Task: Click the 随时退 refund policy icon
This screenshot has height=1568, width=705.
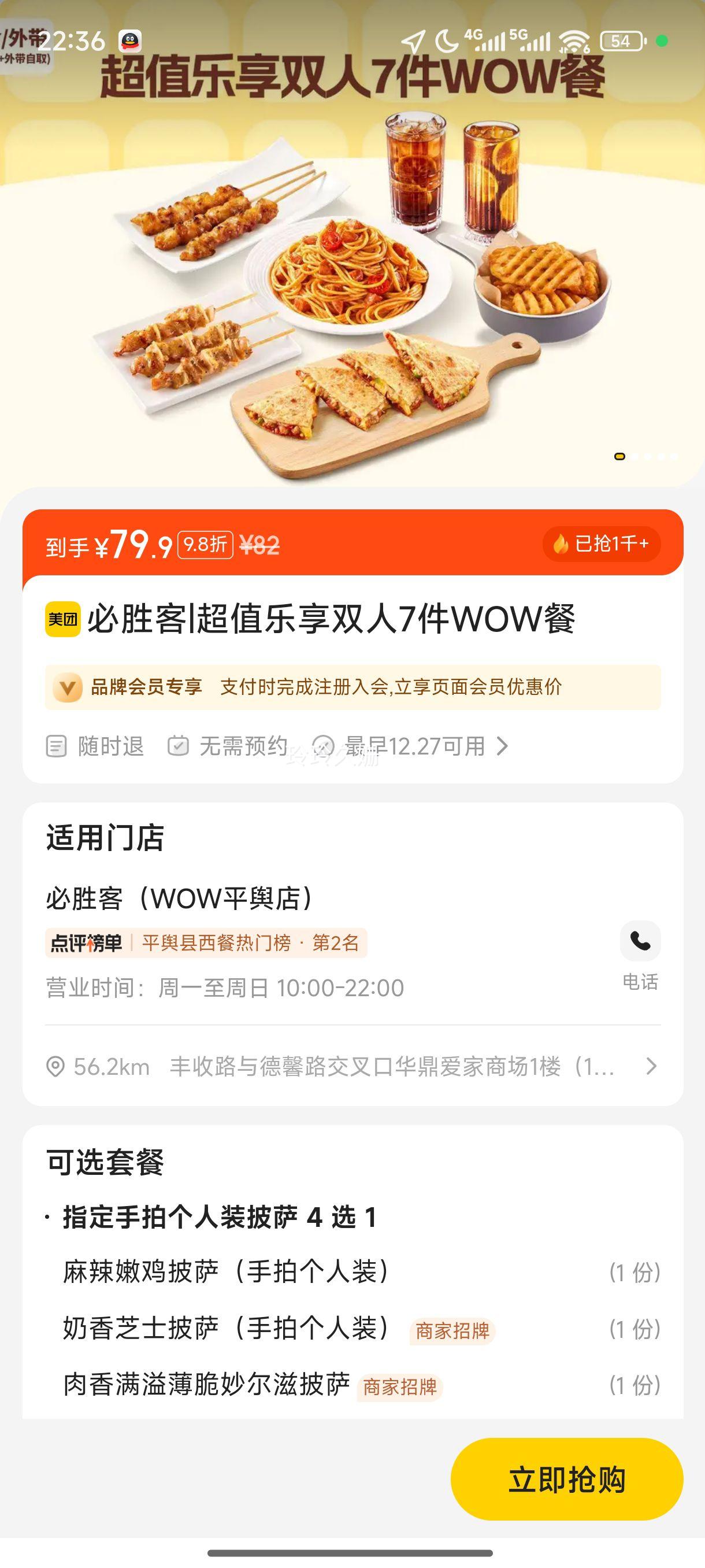Action: point(57,746)
